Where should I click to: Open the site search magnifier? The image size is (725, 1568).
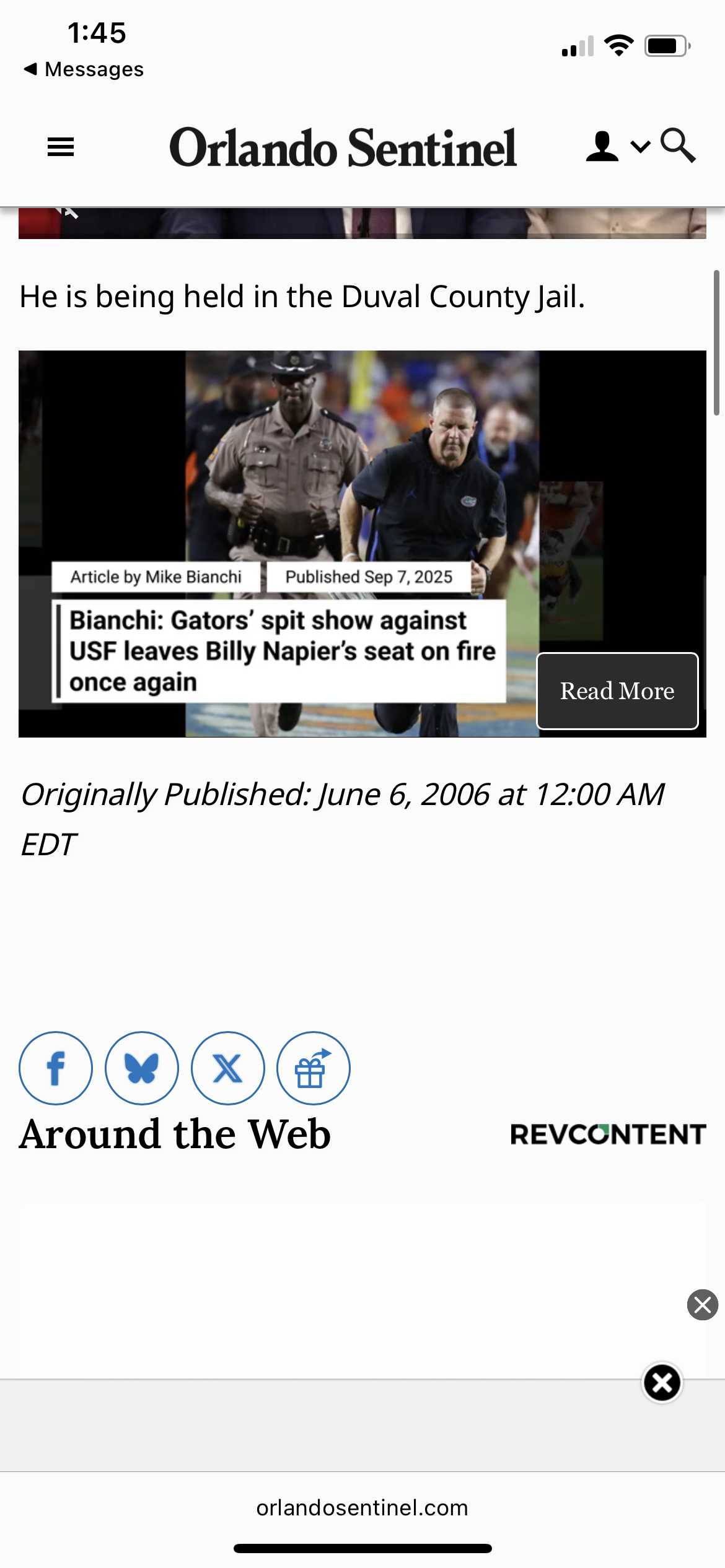click(678, 146)
